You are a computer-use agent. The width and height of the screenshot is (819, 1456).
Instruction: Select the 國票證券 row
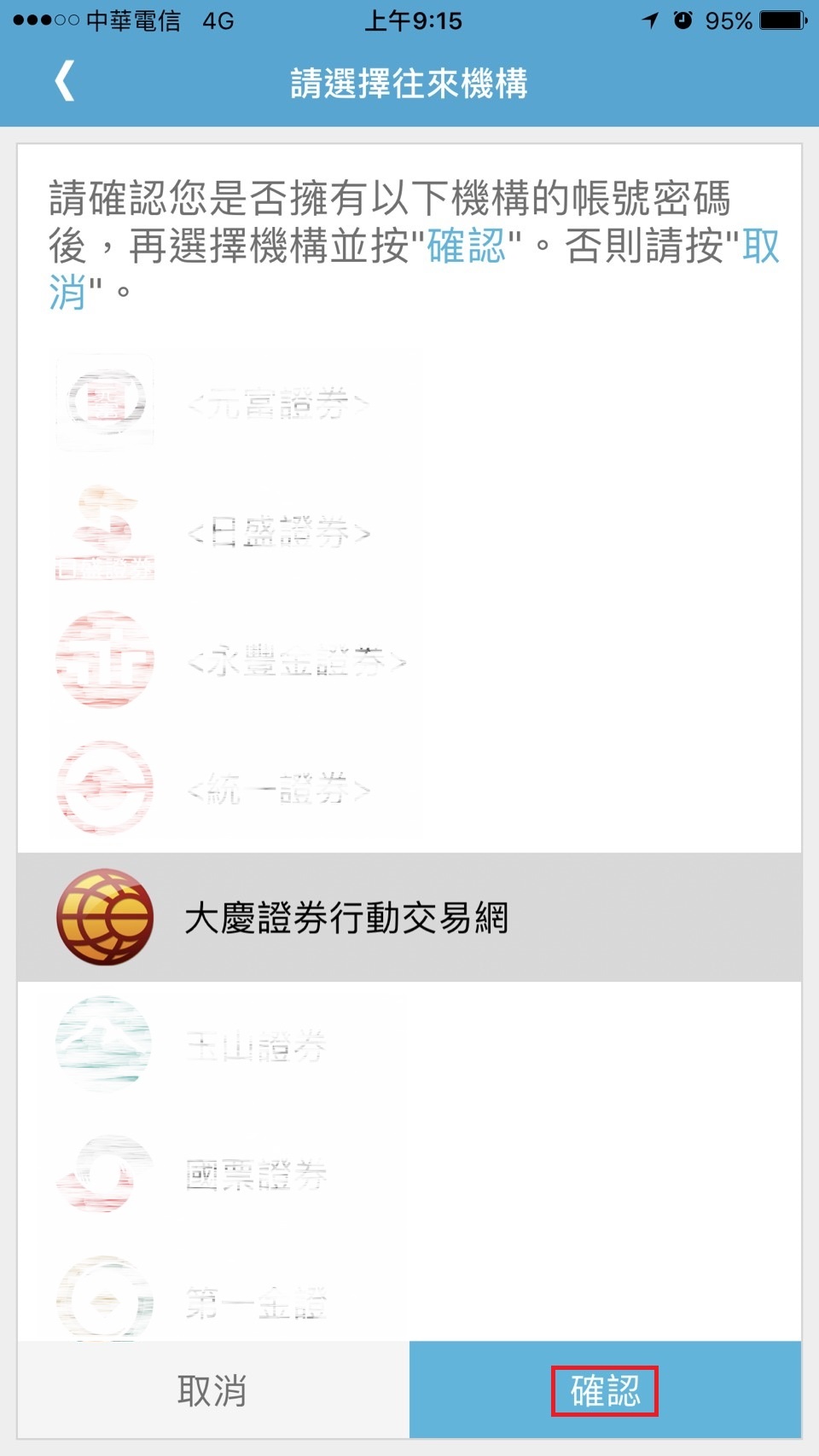(409, 1175)
